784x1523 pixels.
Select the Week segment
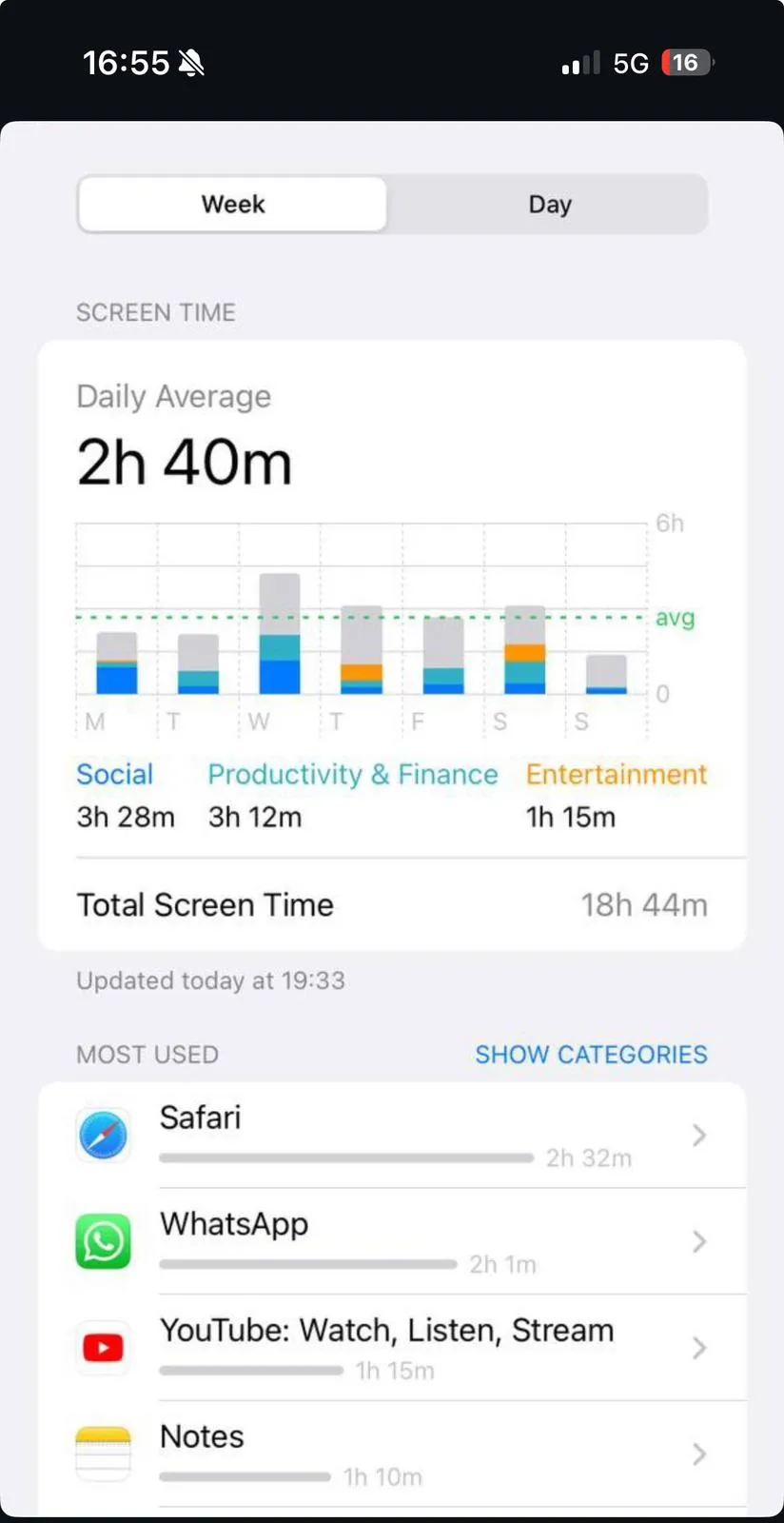233,205
